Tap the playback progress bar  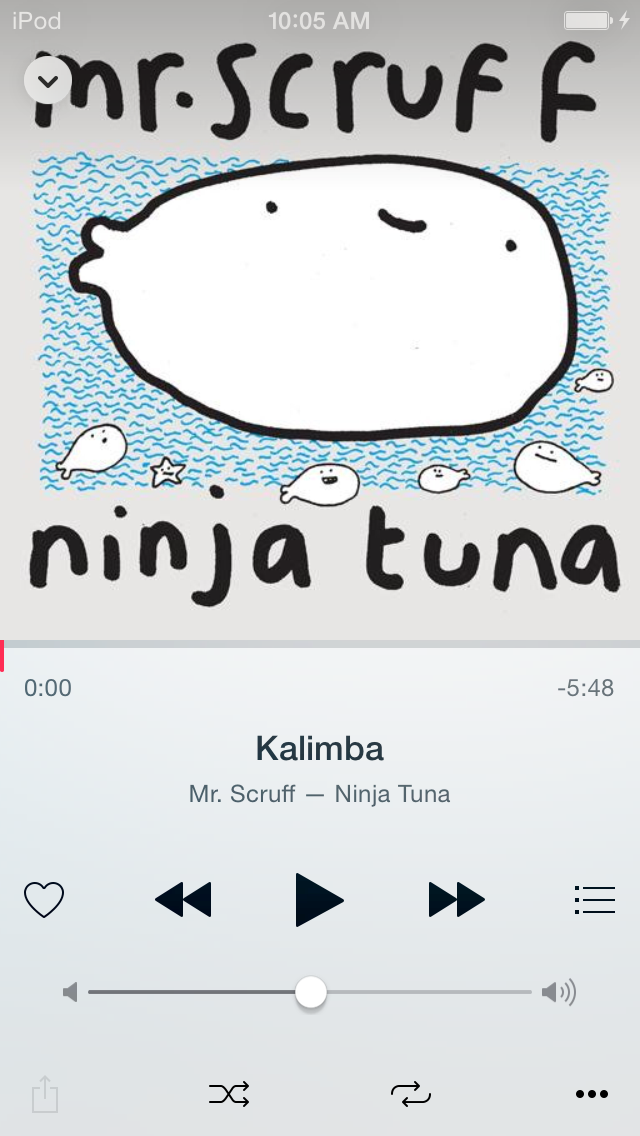(320, 643)
